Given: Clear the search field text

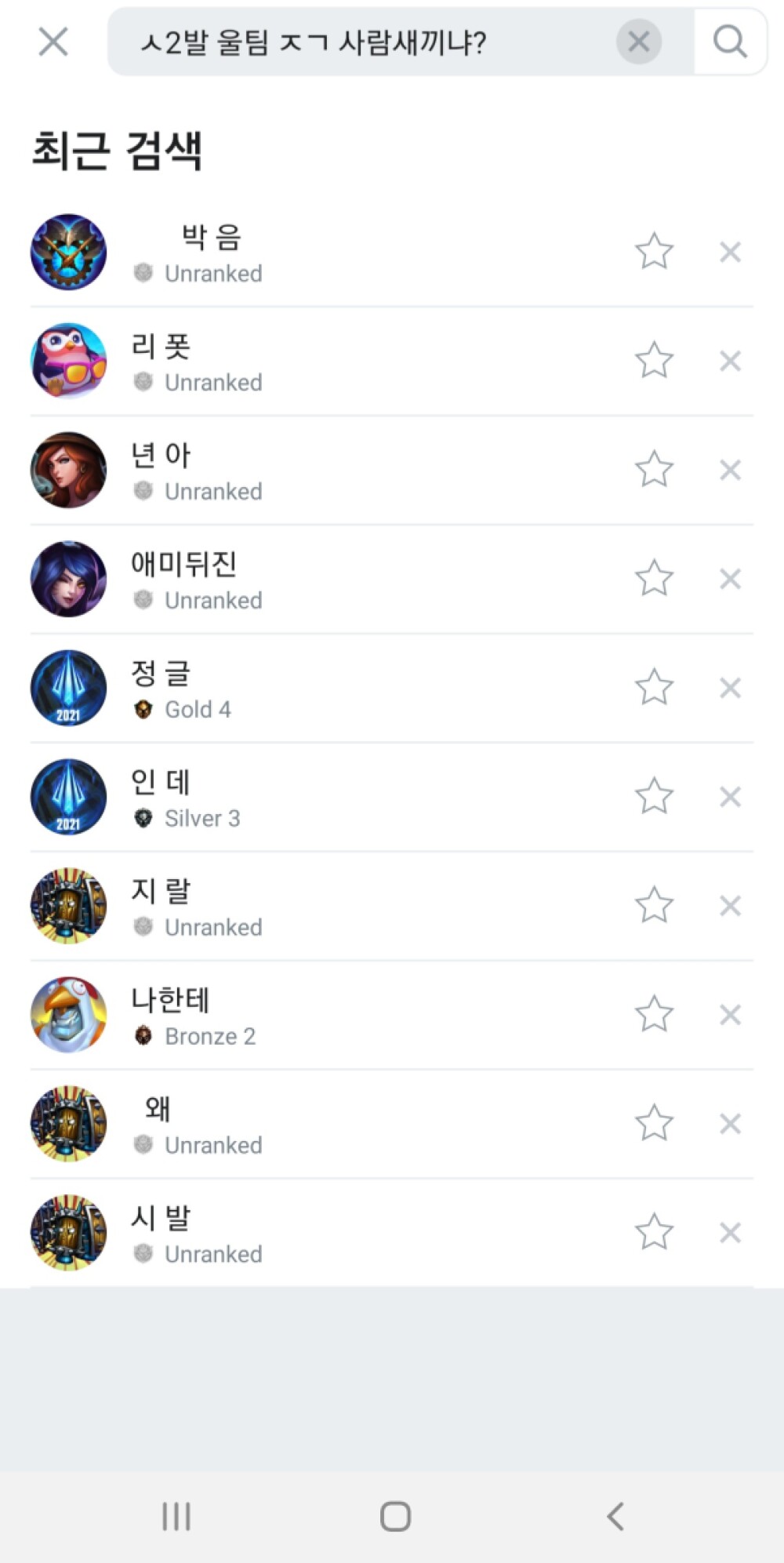Looking at the screenshot, I should [x=638, y=42].
